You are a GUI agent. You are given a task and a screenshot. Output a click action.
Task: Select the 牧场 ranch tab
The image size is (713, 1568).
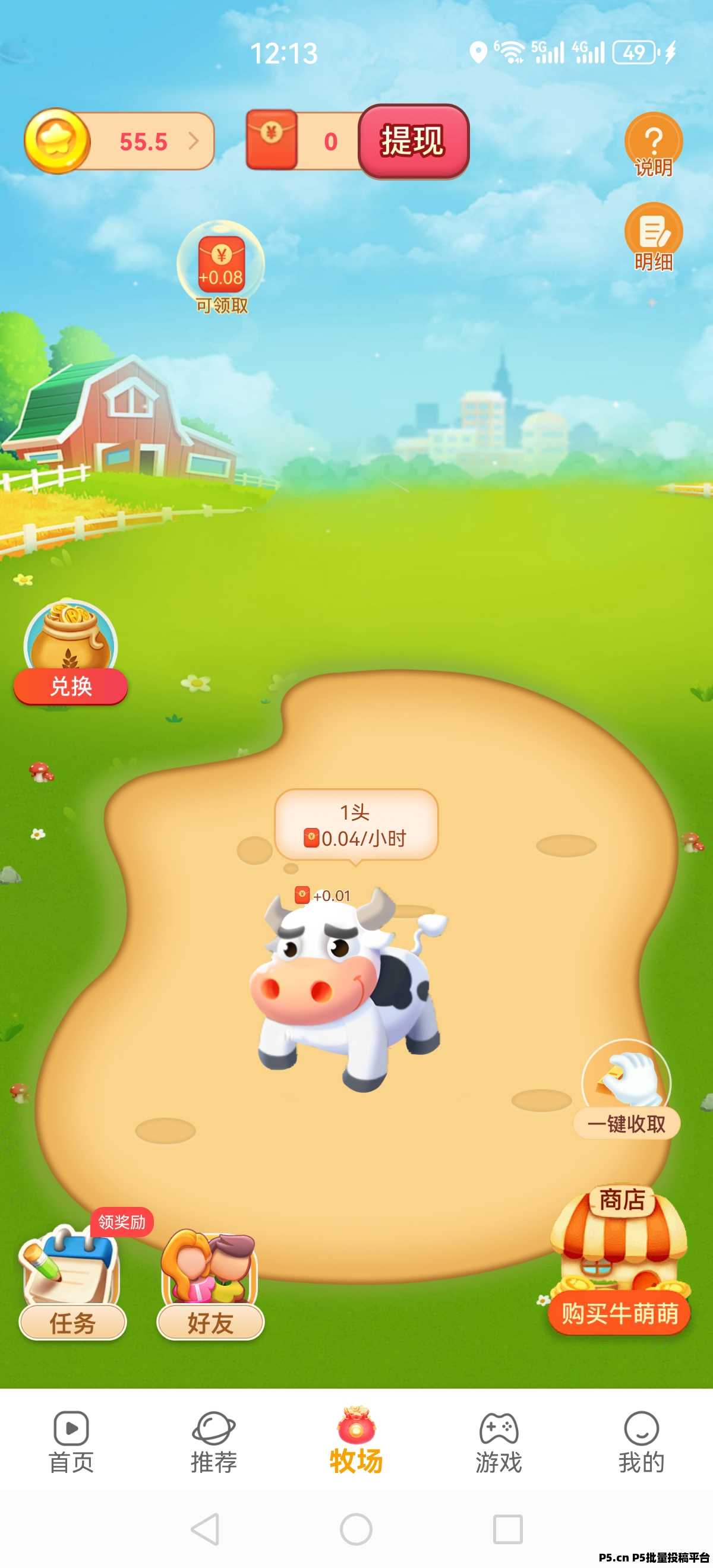(356, 1443)
